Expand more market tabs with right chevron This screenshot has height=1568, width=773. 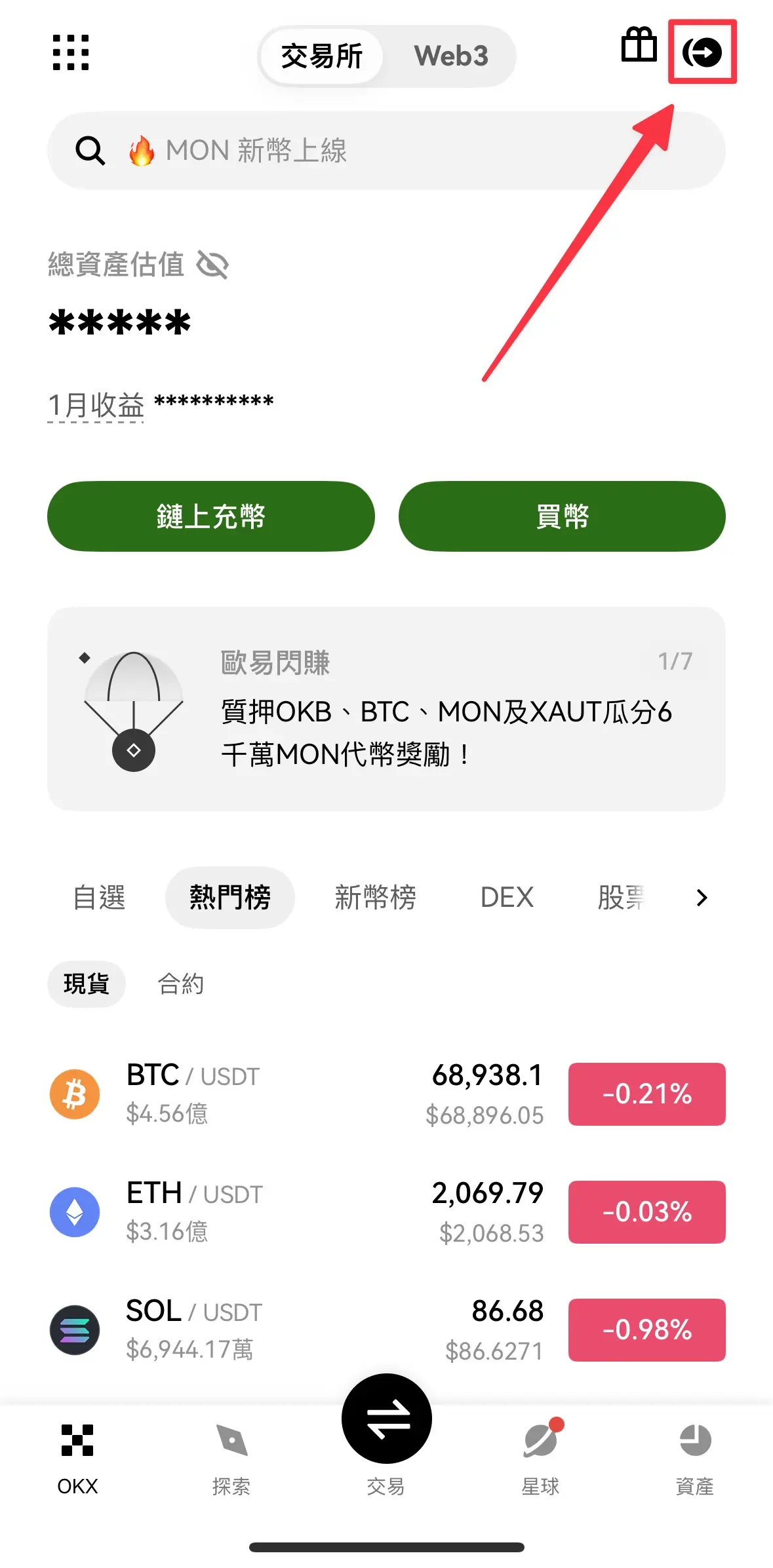pos(701,898)
